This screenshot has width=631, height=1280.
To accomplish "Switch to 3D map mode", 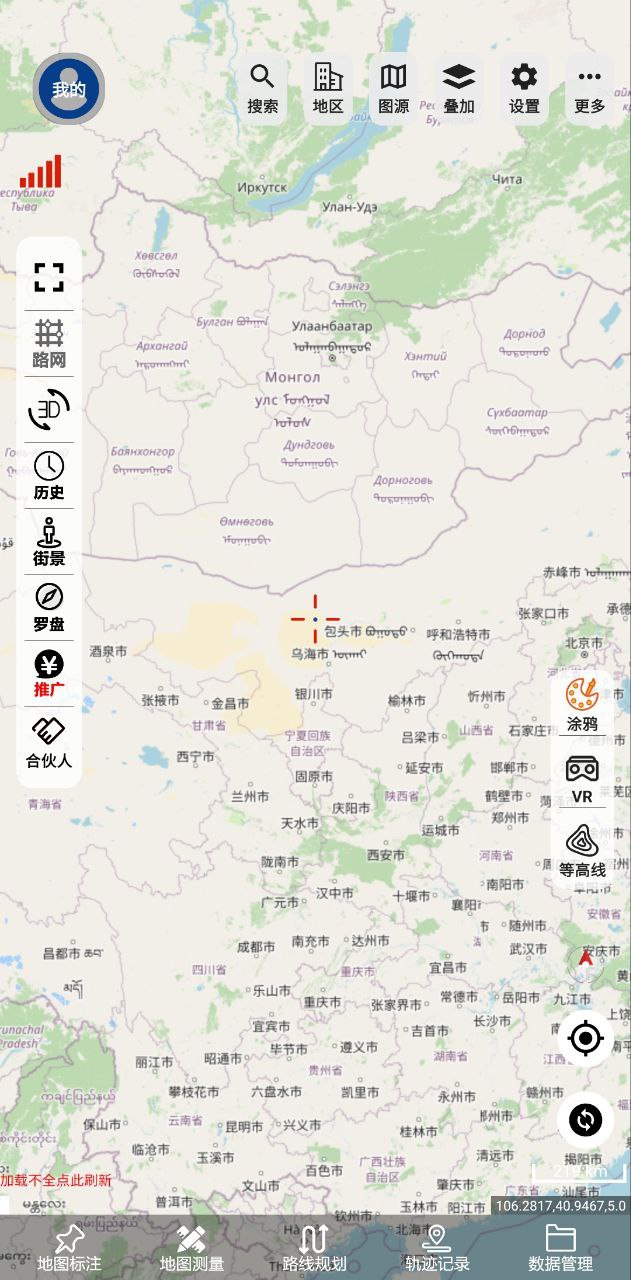I will click(x=49, y=410).
